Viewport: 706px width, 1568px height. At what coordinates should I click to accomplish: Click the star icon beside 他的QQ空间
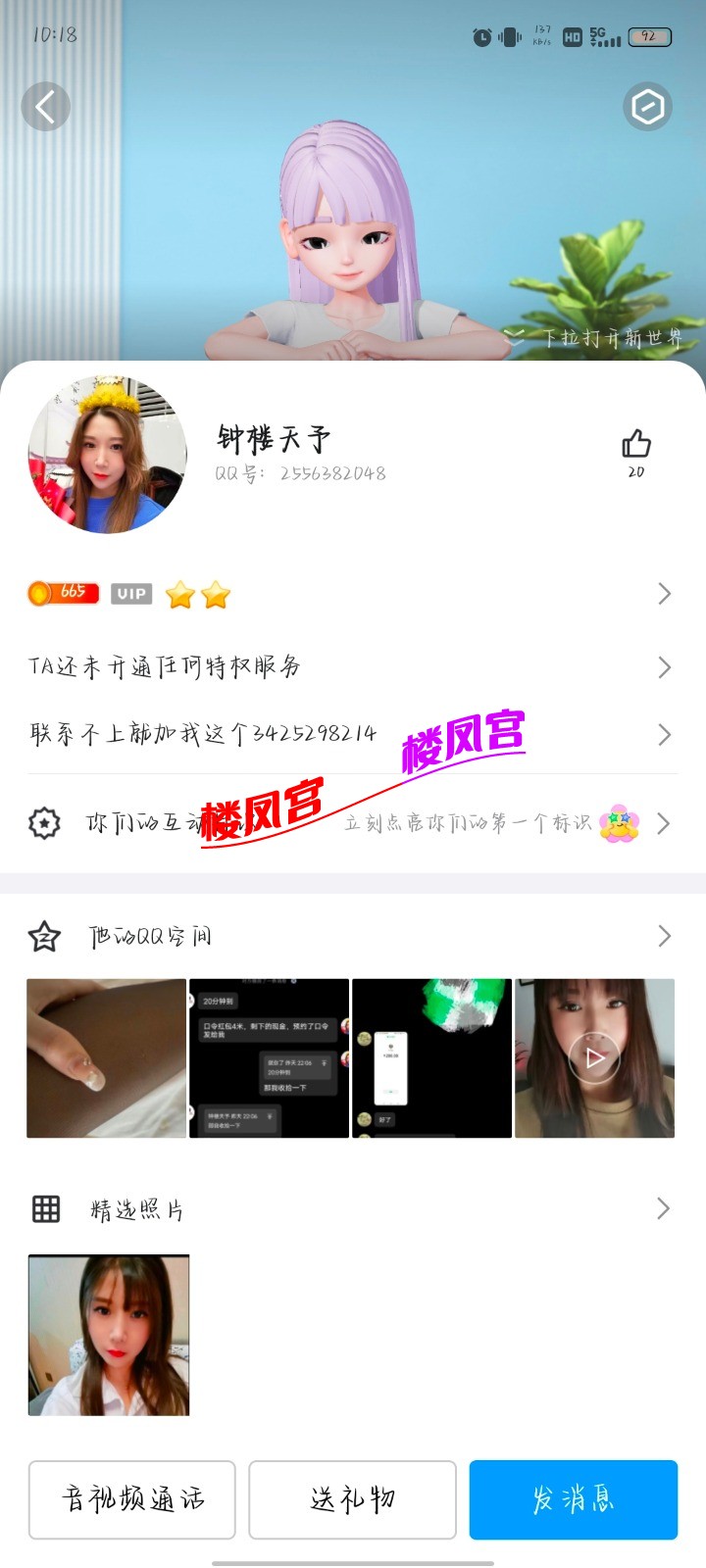click(44, 935)
